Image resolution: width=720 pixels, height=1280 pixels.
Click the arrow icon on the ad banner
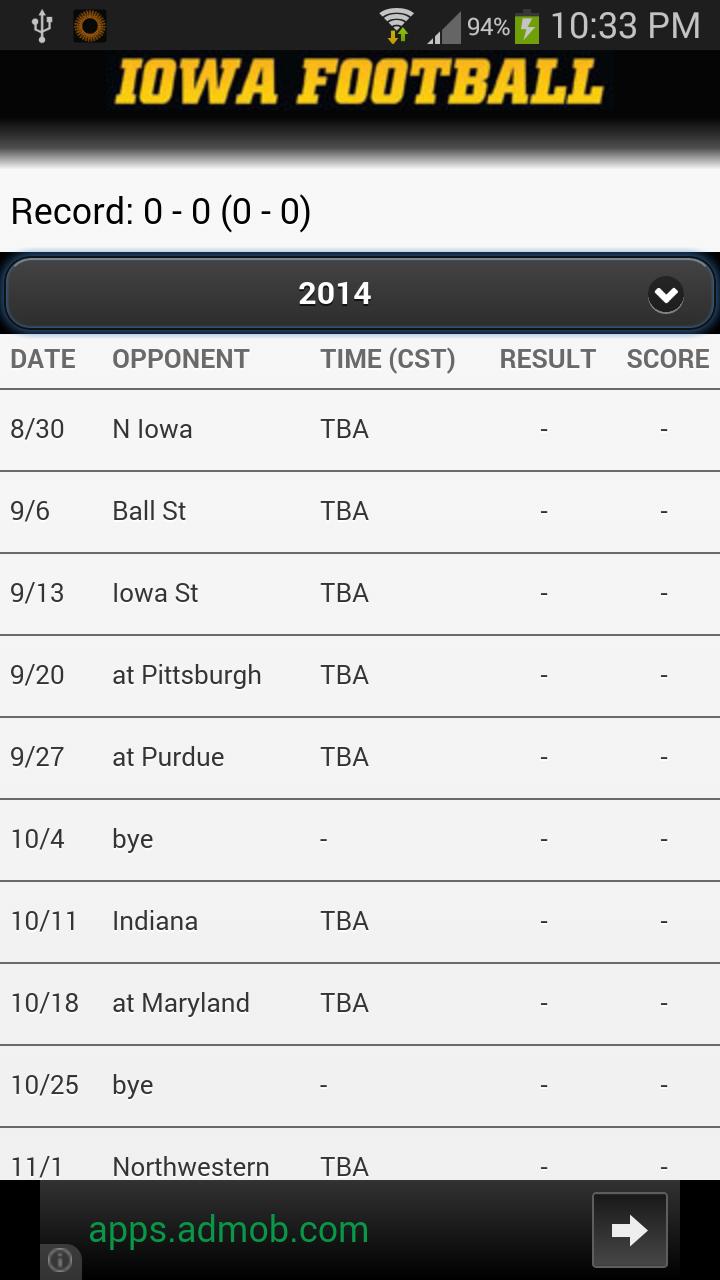click(629, 1229)
